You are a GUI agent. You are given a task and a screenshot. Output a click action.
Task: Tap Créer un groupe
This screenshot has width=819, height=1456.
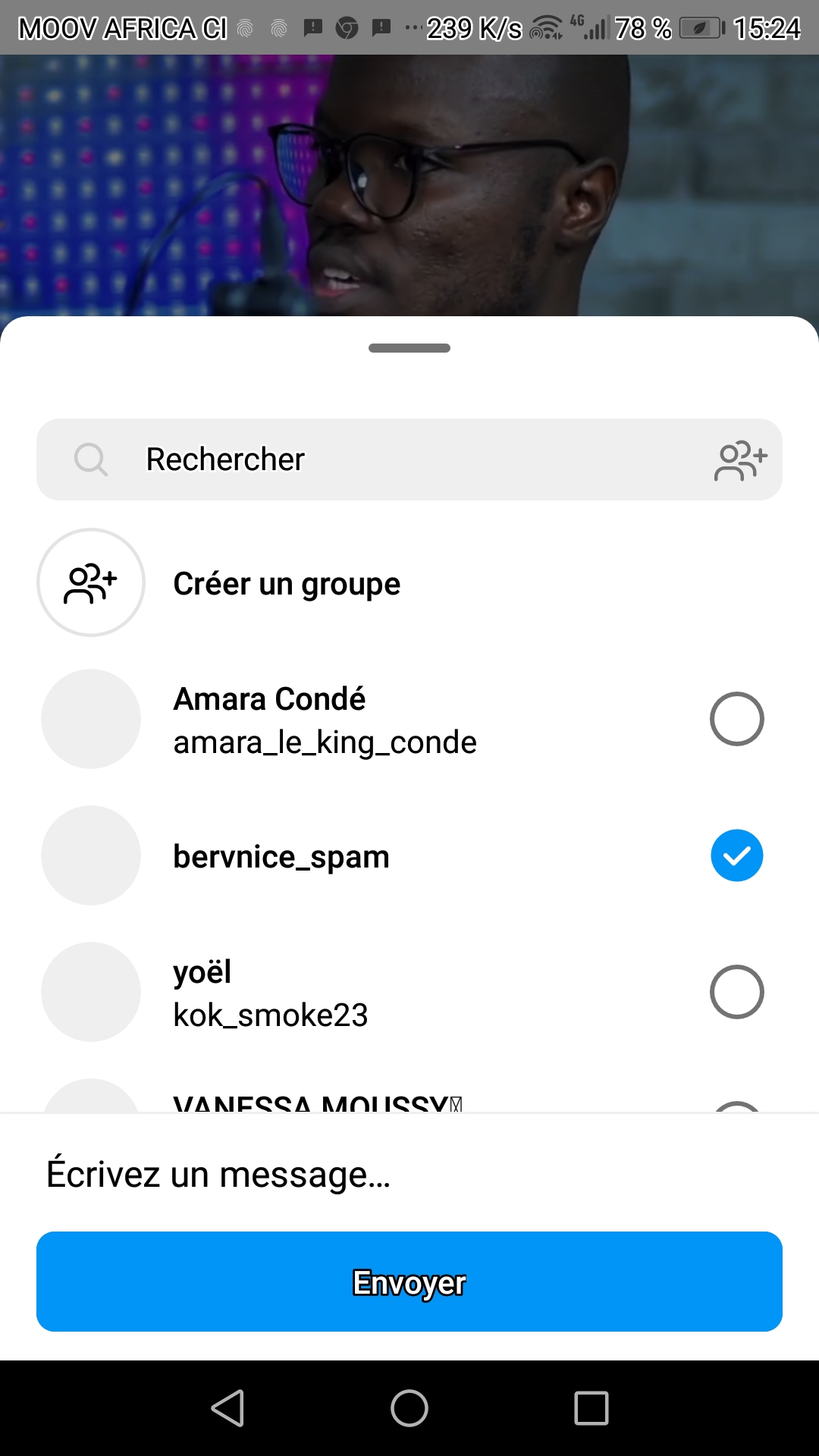coord(287,583)
